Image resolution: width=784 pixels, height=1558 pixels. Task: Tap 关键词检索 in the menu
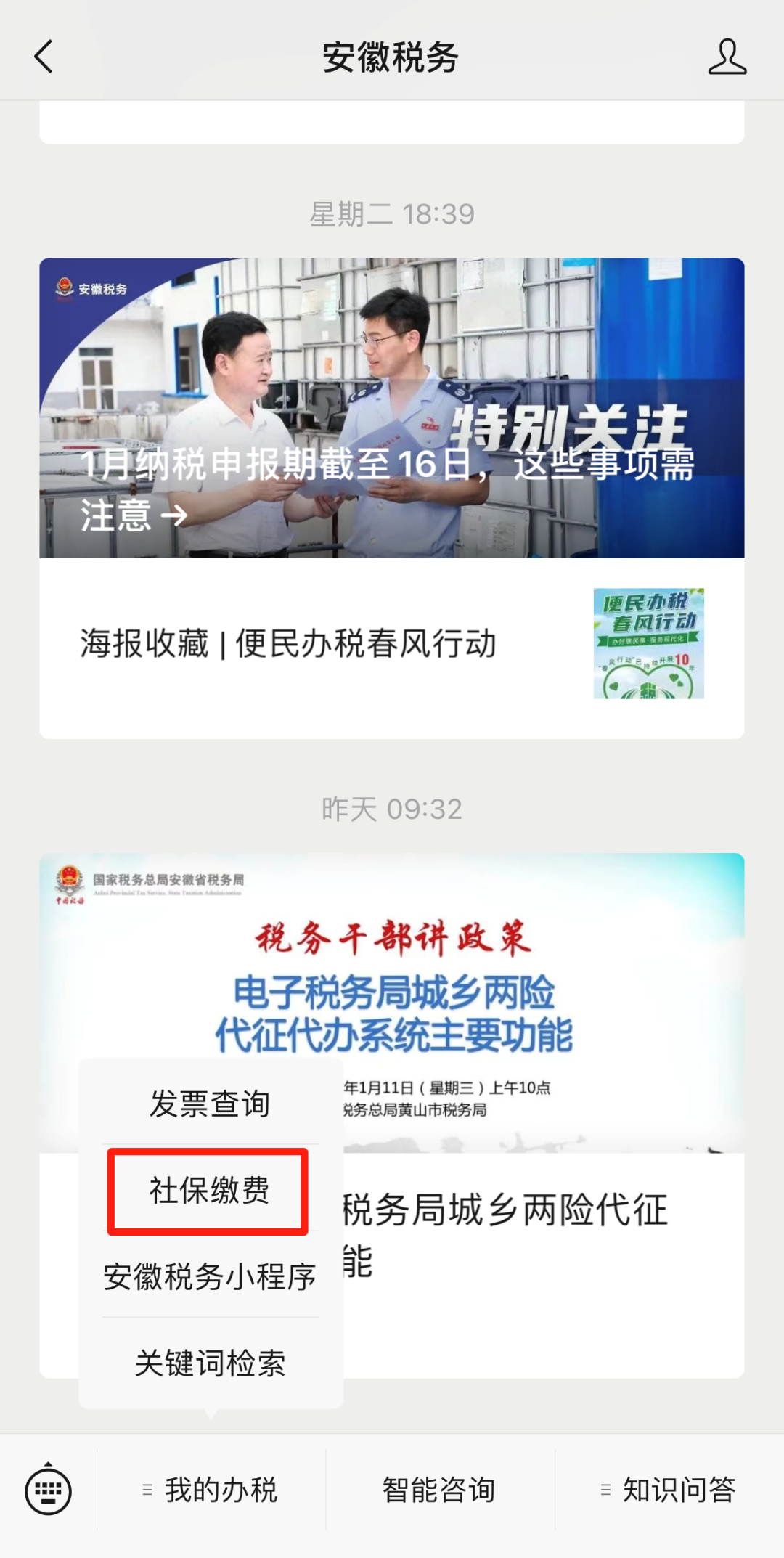[210, 1363]
